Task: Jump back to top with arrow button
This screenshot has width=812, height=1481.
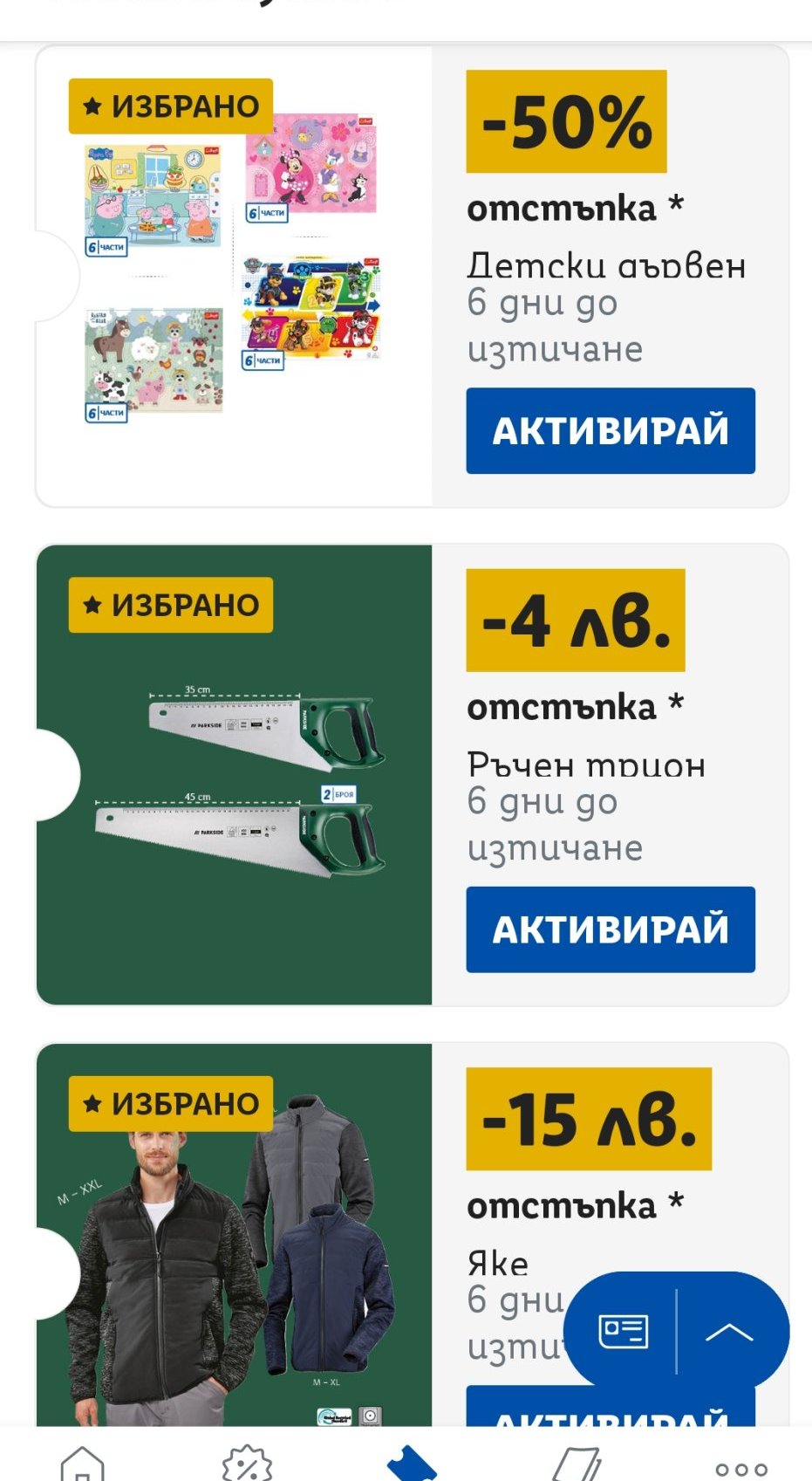Action: pos(730,1332)
